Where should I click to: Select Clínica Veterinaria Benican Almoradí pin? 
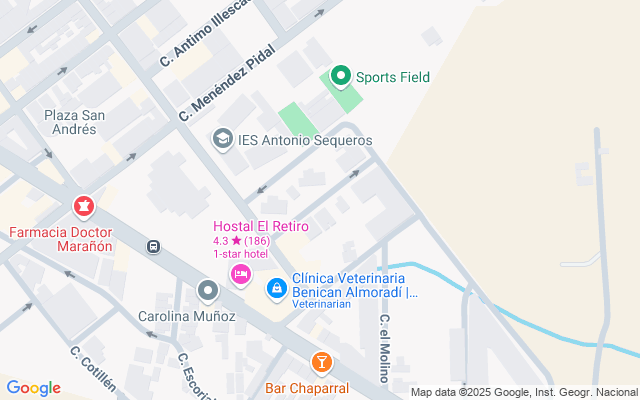[276, 290]
